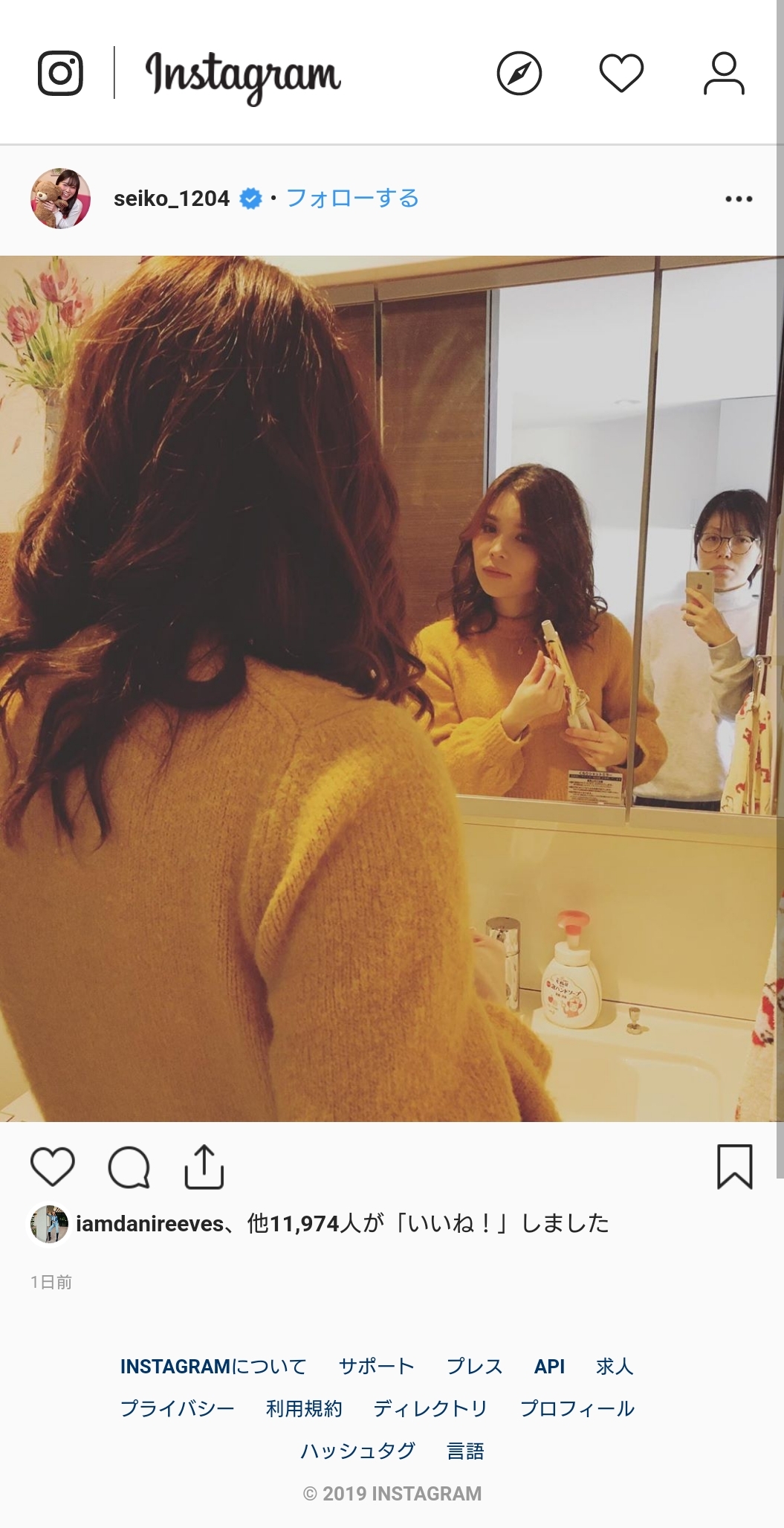Open comments with the speech bubble
Image resolution: width=784 pixels, height=1528 pixels.
pyautogui.click(x=129, y=1167)
